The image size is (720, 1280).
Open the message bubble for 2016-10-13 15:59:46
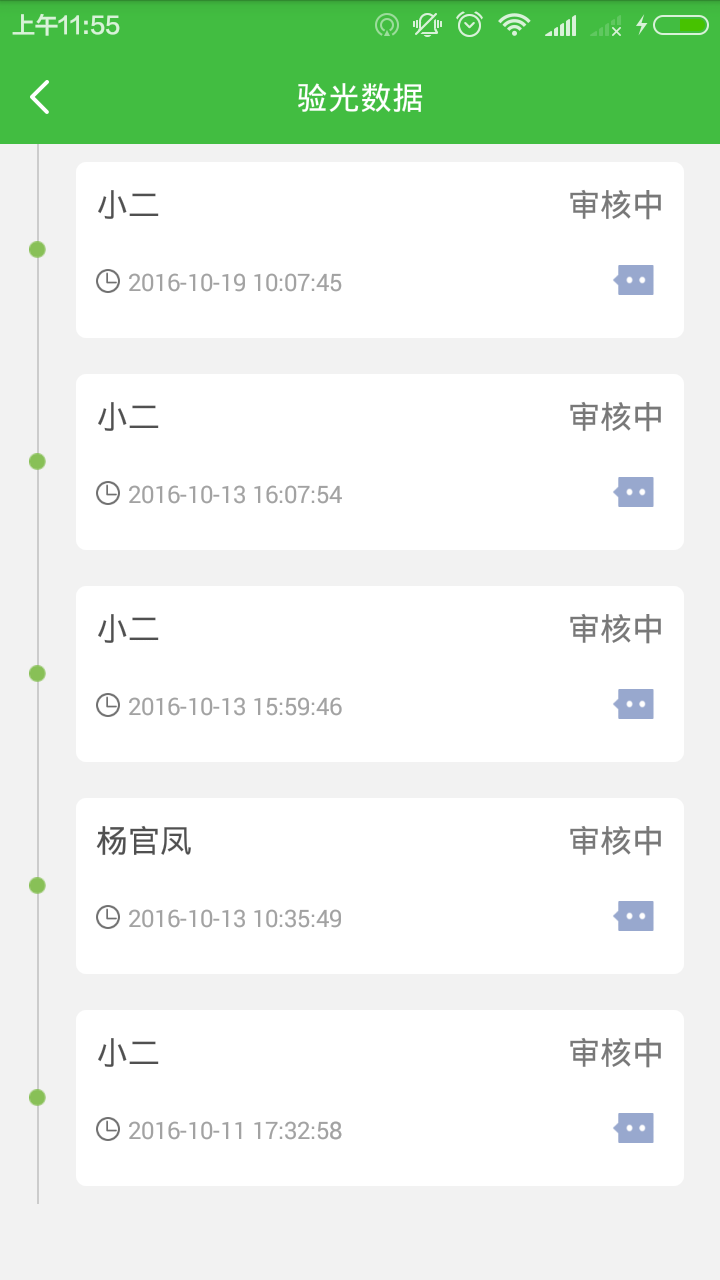click(x=634, y=704)
